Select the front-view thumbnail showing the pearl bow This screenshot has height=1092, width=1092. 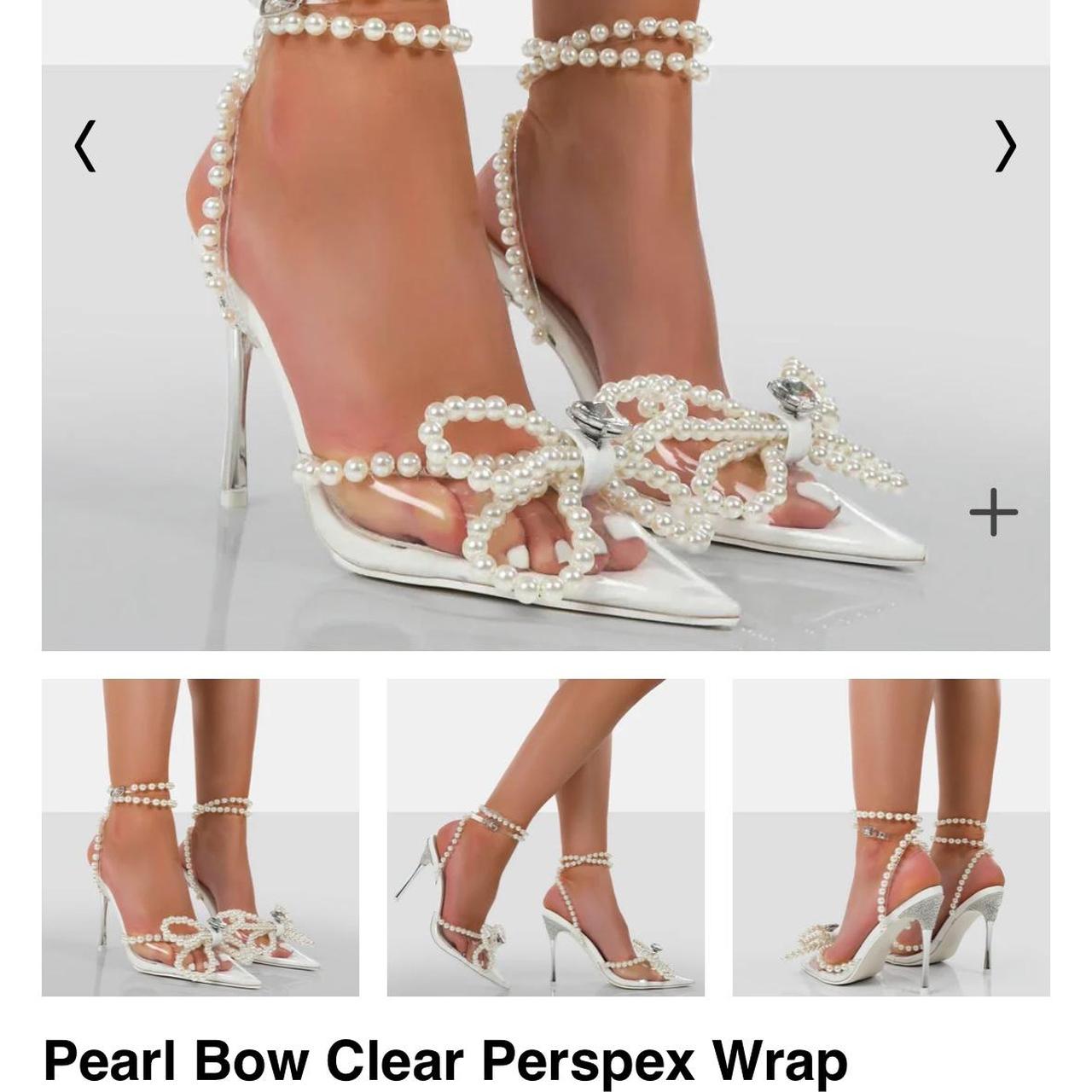point(200,837)
